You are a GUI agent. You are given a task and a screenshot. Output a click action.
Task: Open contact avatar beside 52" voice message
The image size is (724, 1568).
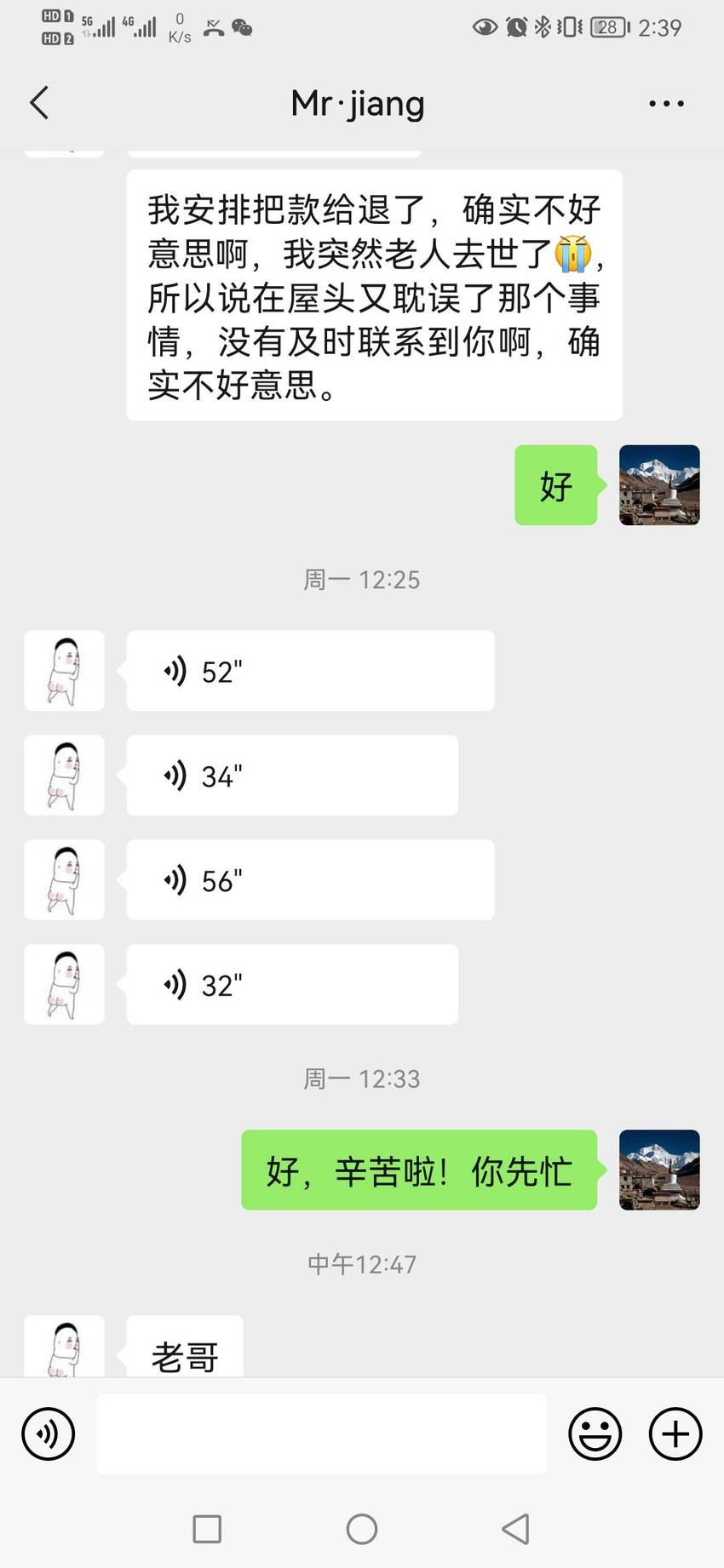tap(64, 671)
